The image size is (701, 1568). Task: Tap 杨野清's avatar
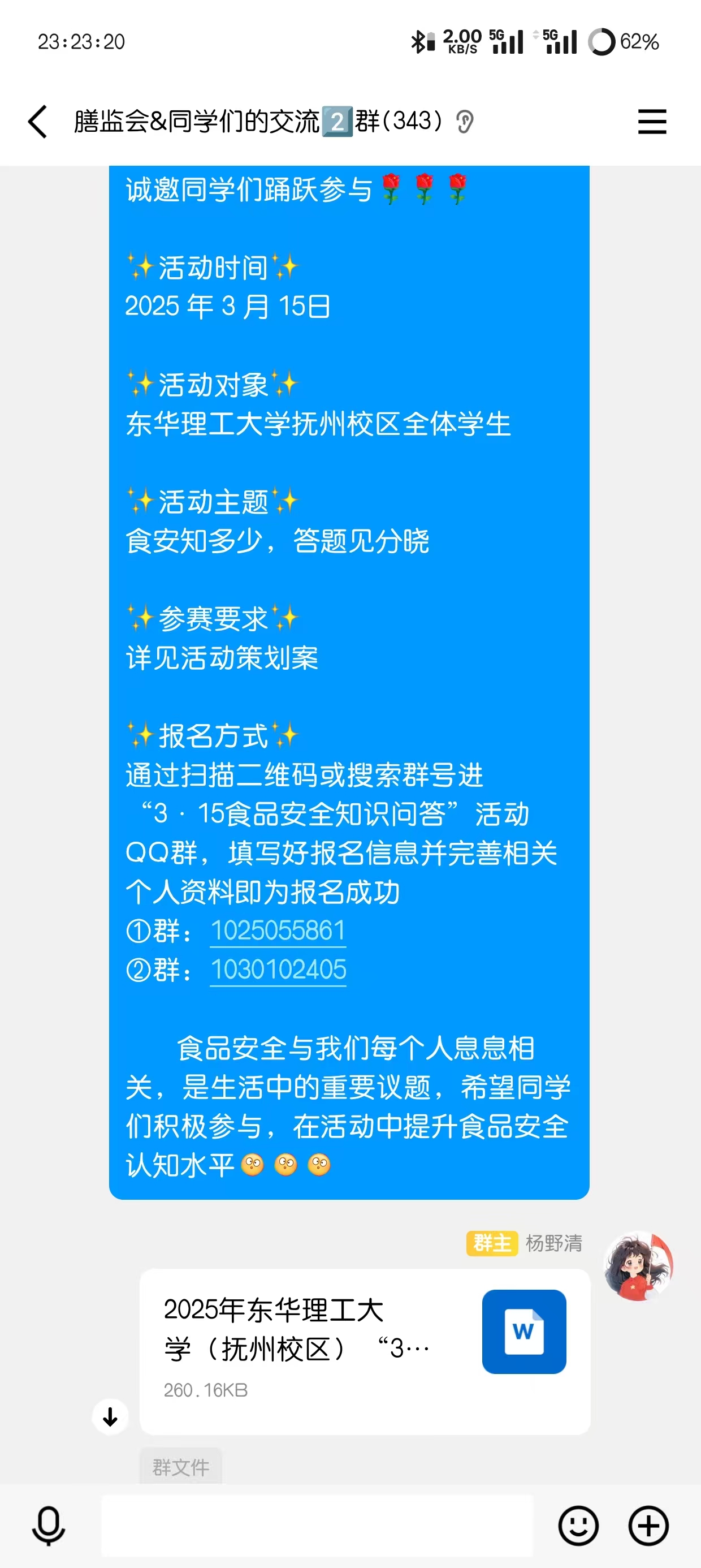point(638,1265)
